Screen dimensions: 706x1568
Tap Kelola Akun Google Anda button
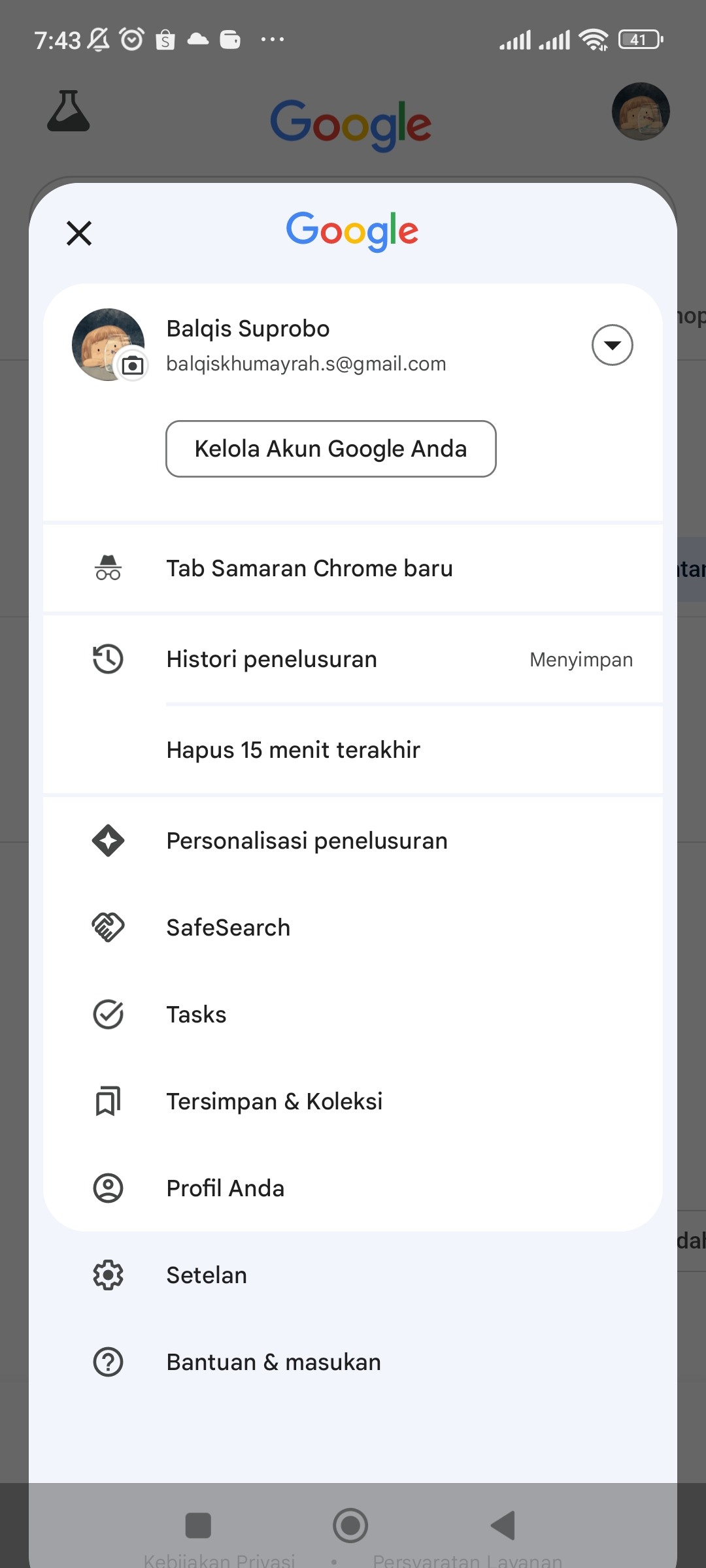331,449
